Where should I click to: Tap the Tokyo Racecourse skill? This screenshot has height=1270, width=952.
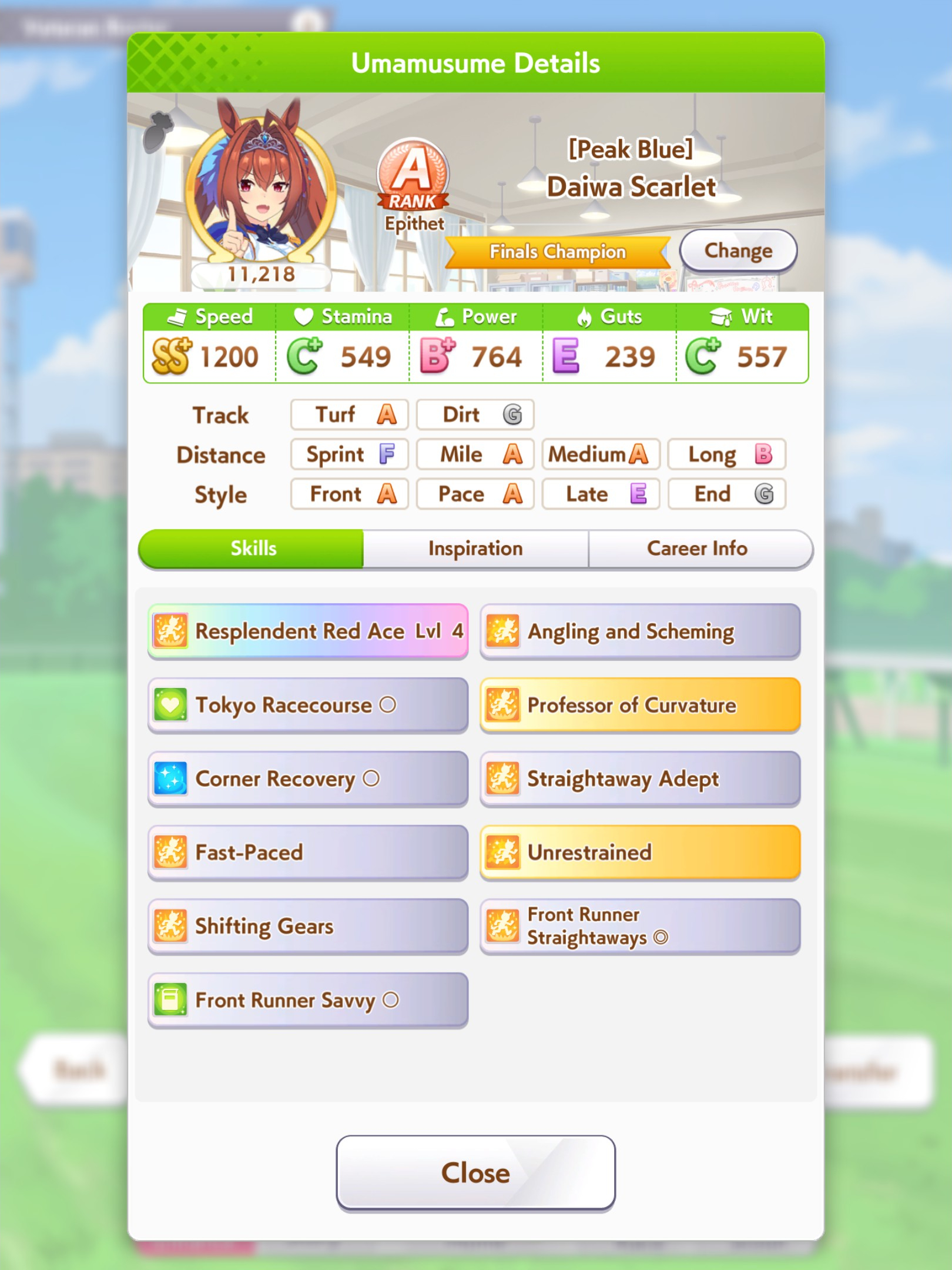[308, 704]
